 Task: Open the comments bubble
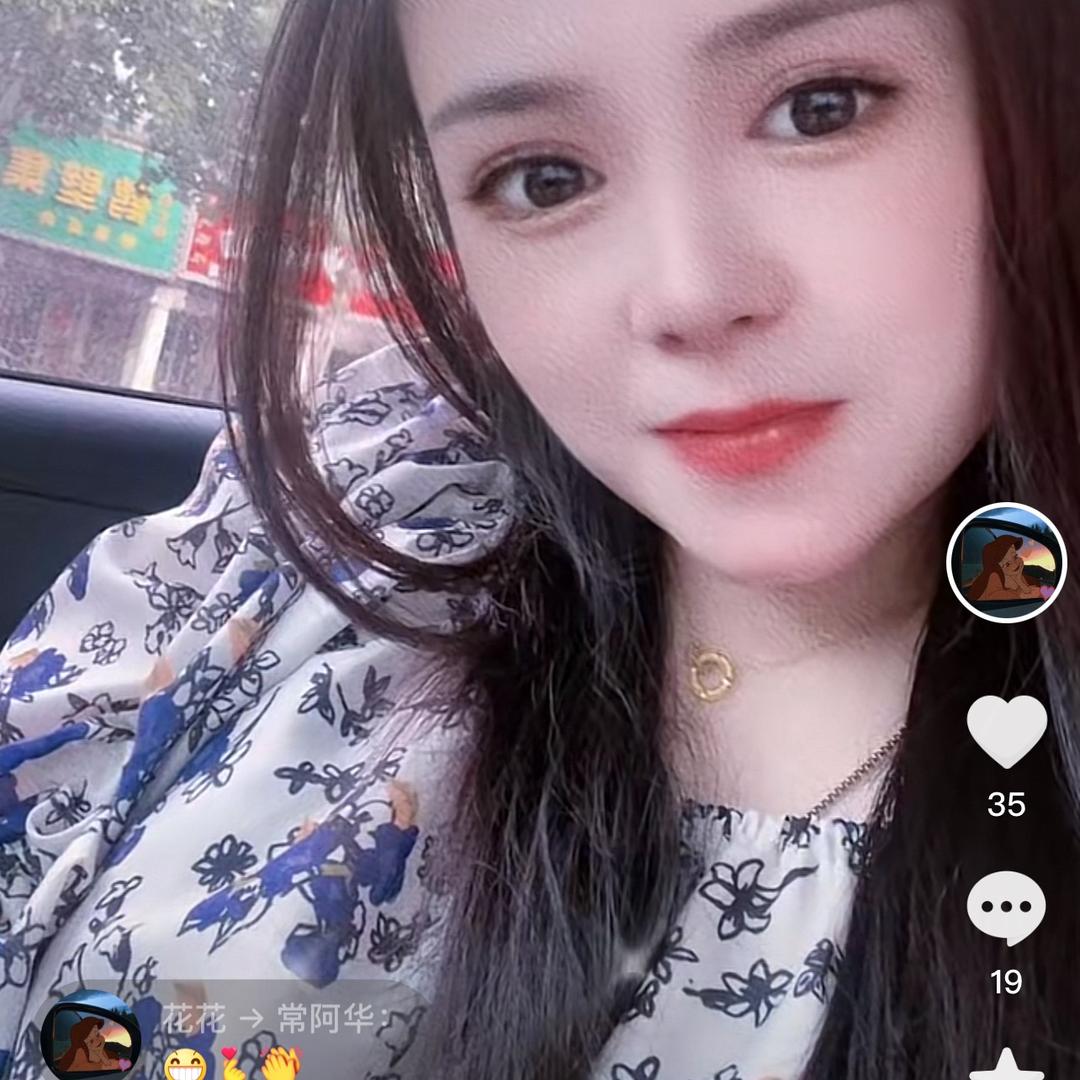1006,907
